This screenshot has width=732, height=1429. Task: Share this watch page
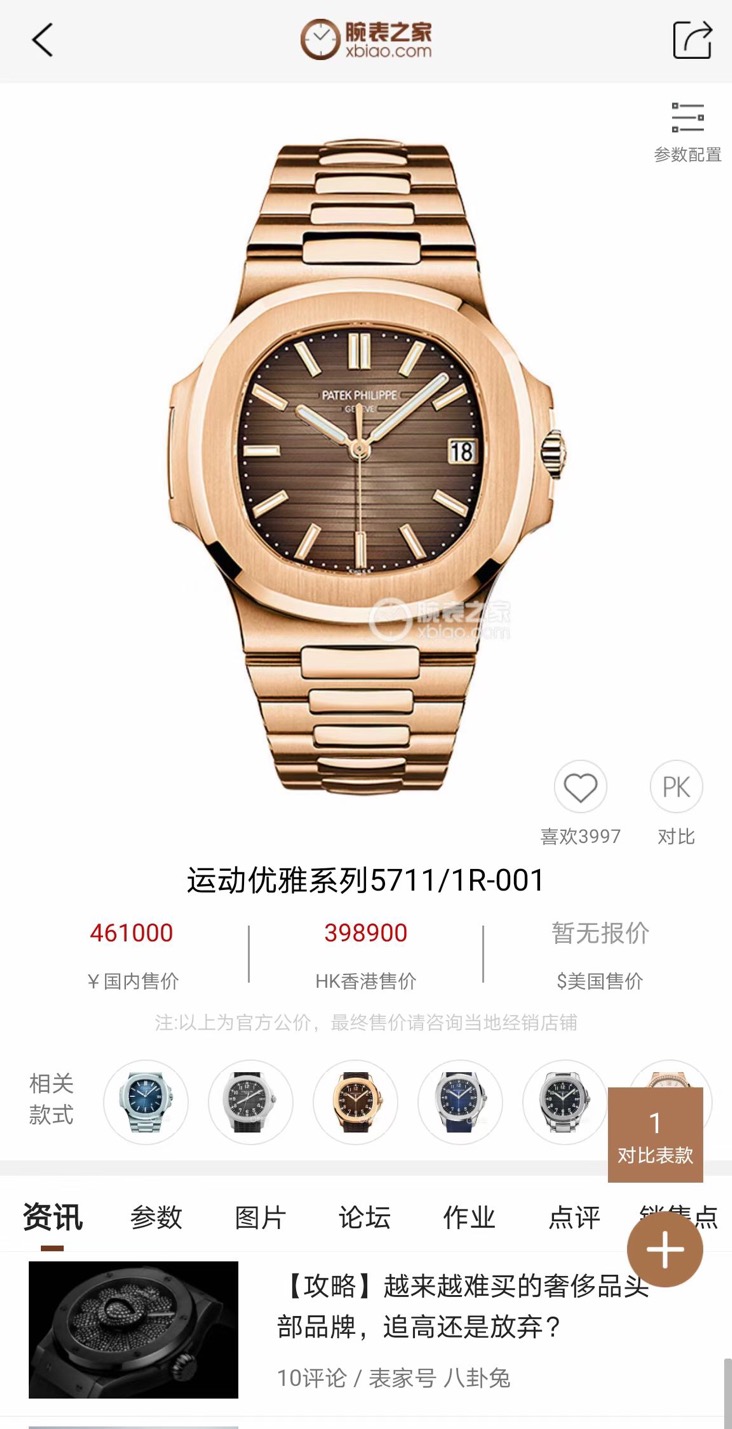pyautogui.click(x=692, y=40)
